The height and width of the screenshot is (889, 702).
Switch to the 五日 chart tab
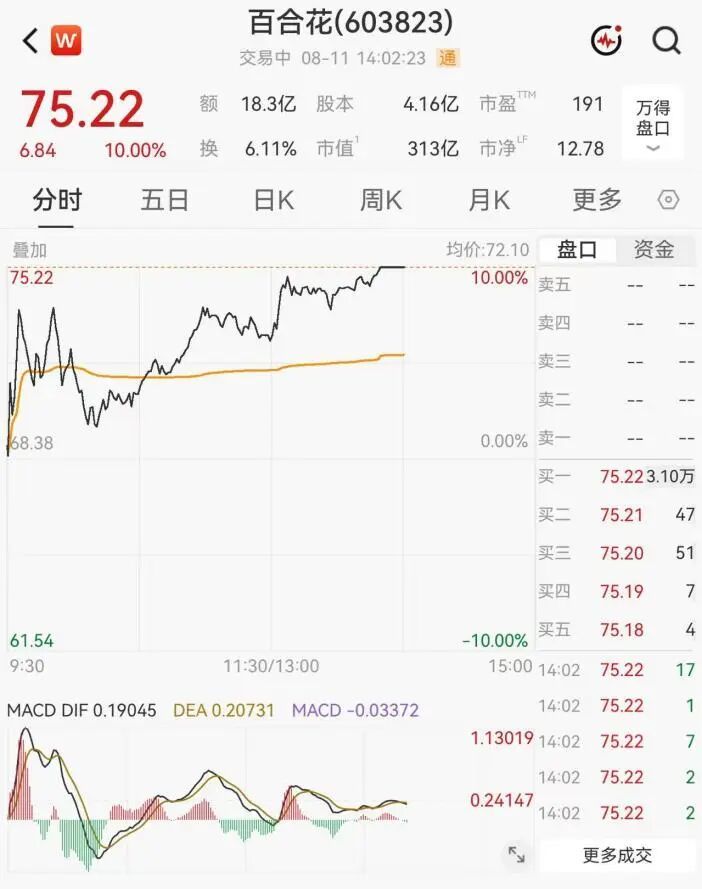[x=164, y=200]
